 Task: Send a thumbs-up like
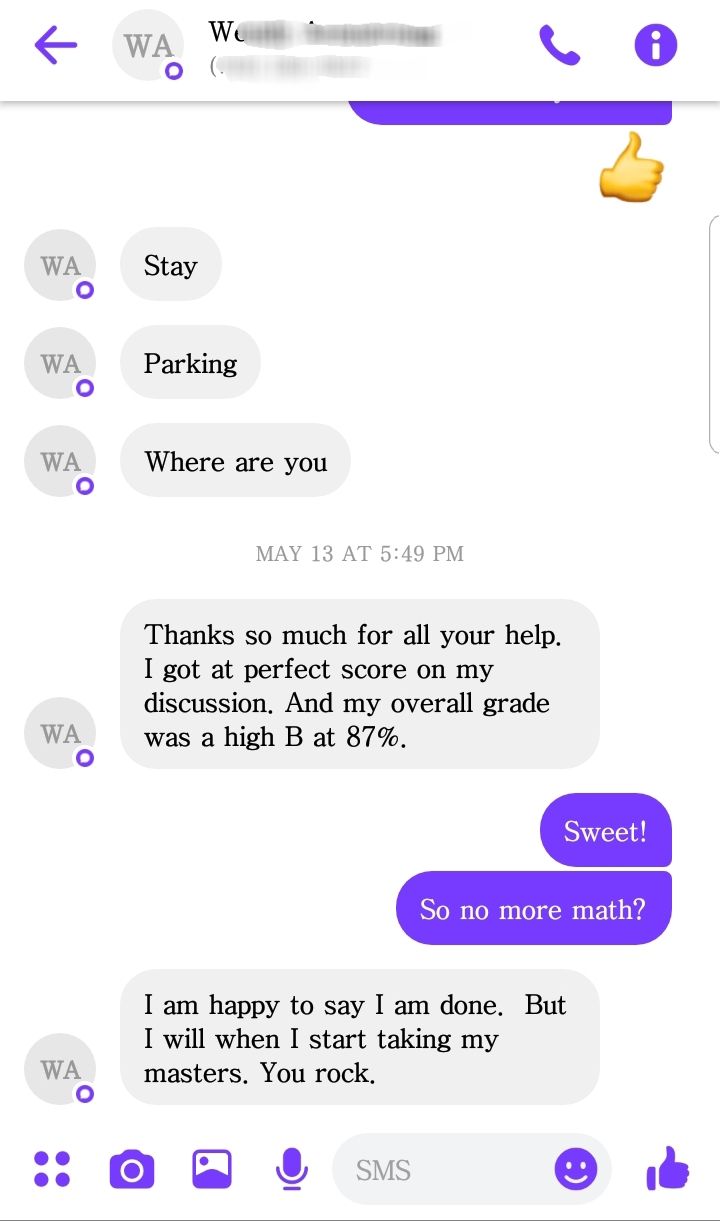point(668,1168)
